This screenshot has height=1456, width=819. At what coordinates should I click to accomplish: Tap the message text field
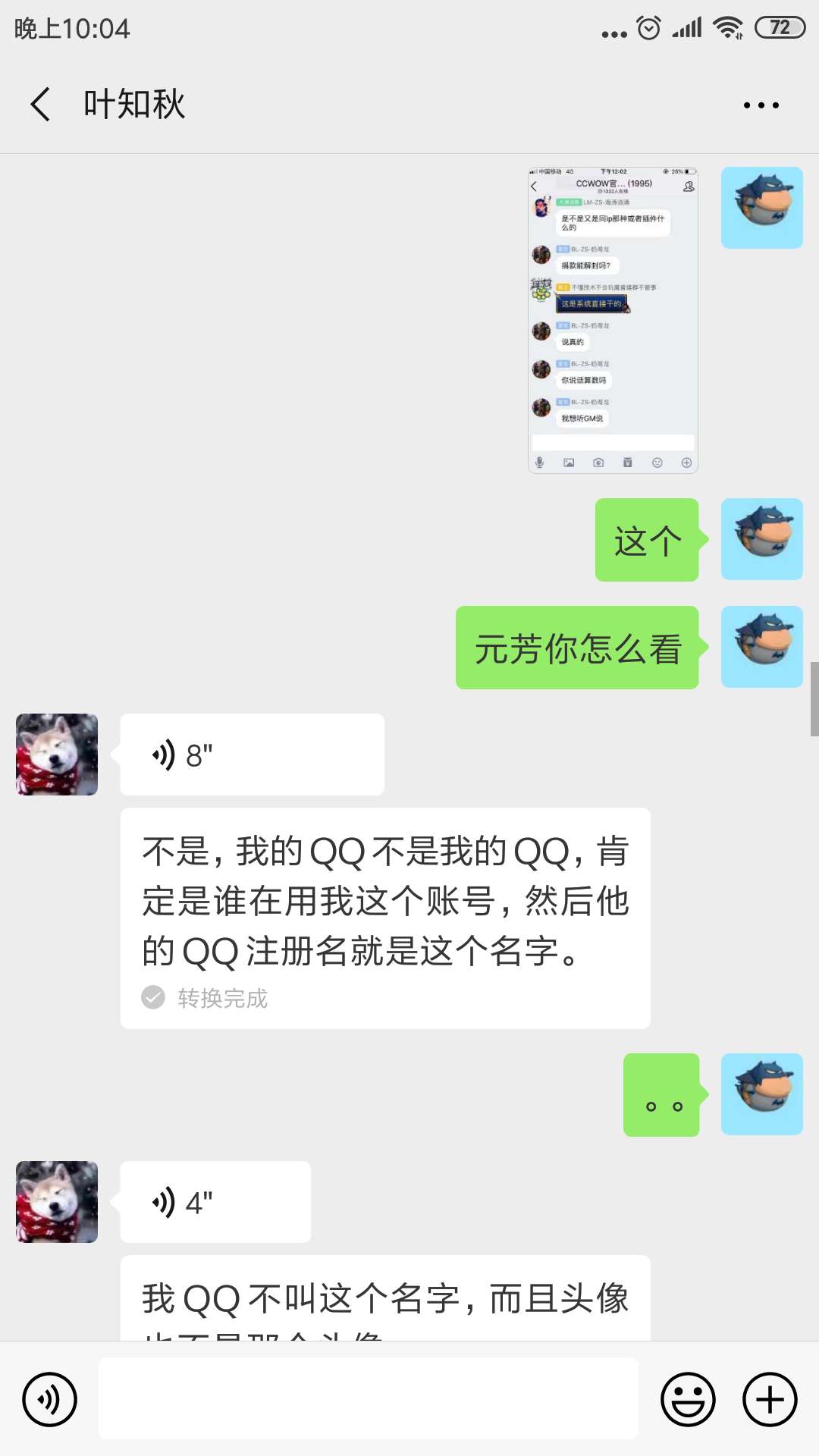tap(368, 1399)
